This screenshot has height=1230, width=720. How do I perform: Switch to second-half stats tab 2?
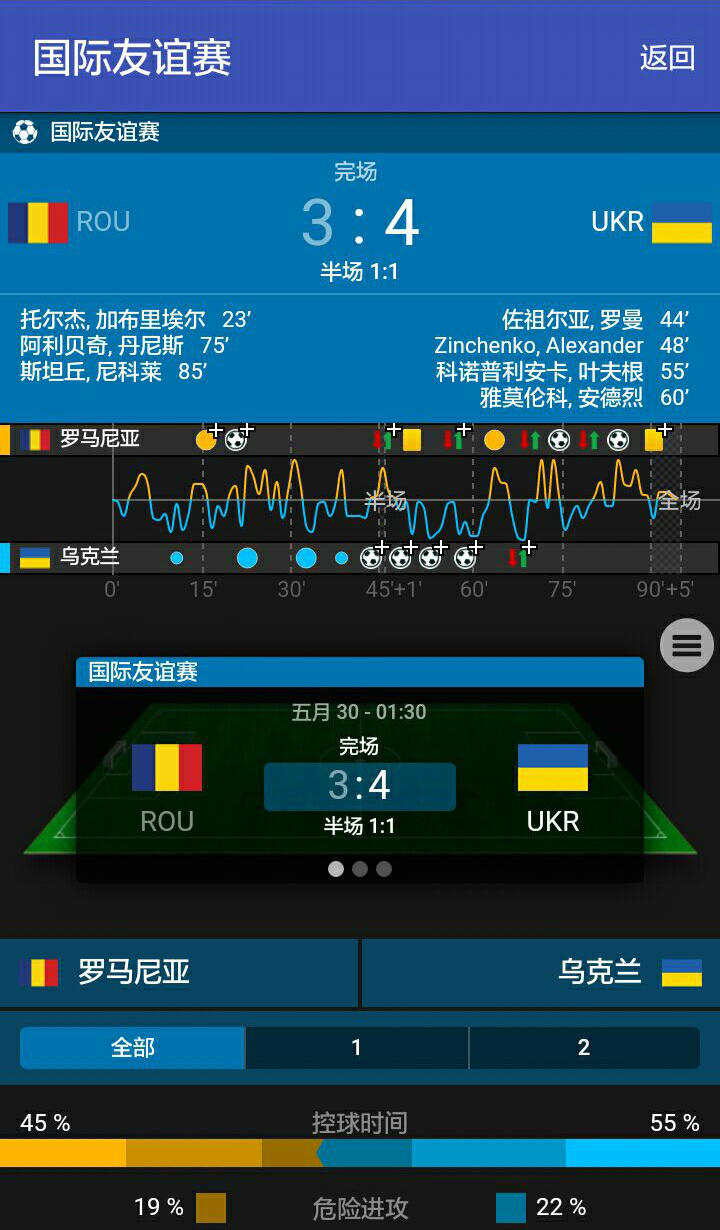[584, 1048]
